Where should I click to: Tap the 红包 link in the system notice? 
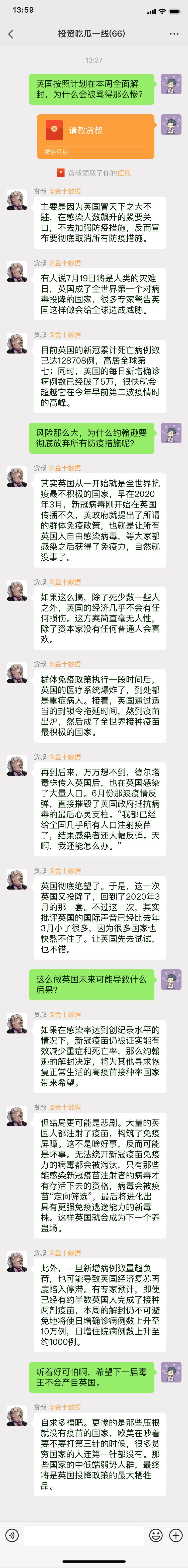(x=124, y=173)
